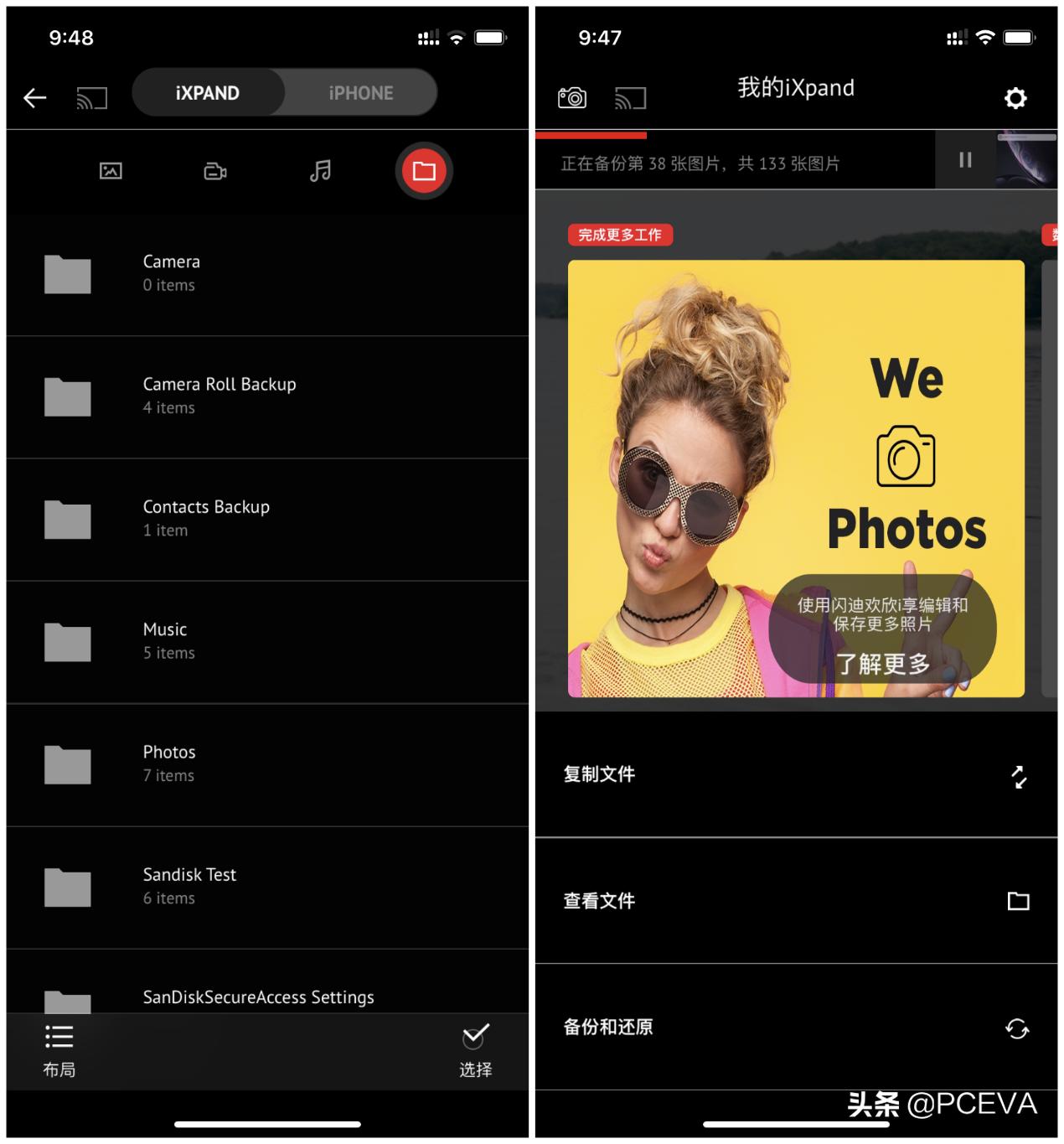Go back with the arrow beside iXPAND
1064x1144 pixels.
coord(34,98)
